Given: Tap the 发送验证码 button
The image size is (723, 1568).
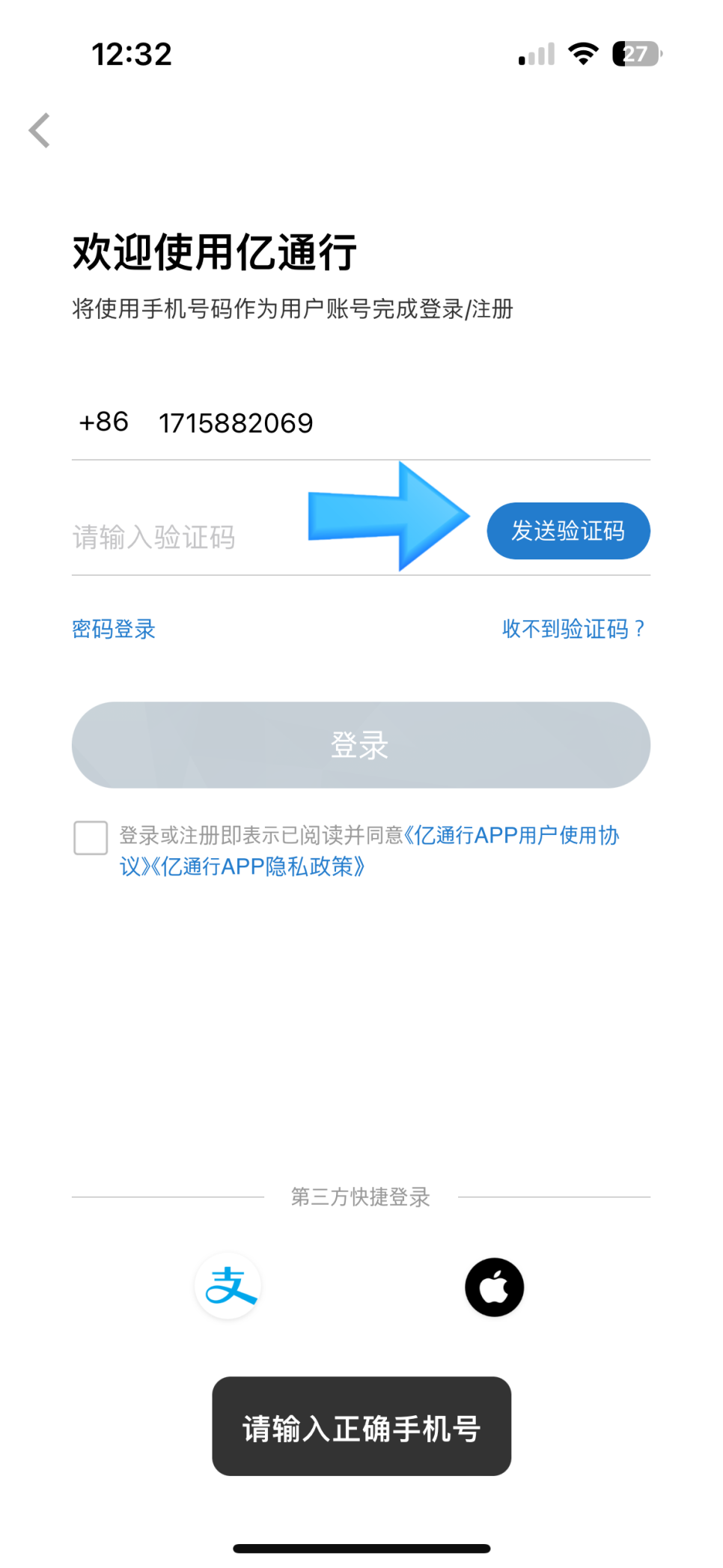Looking at the screenshot, I should click(x=568, y=531).
